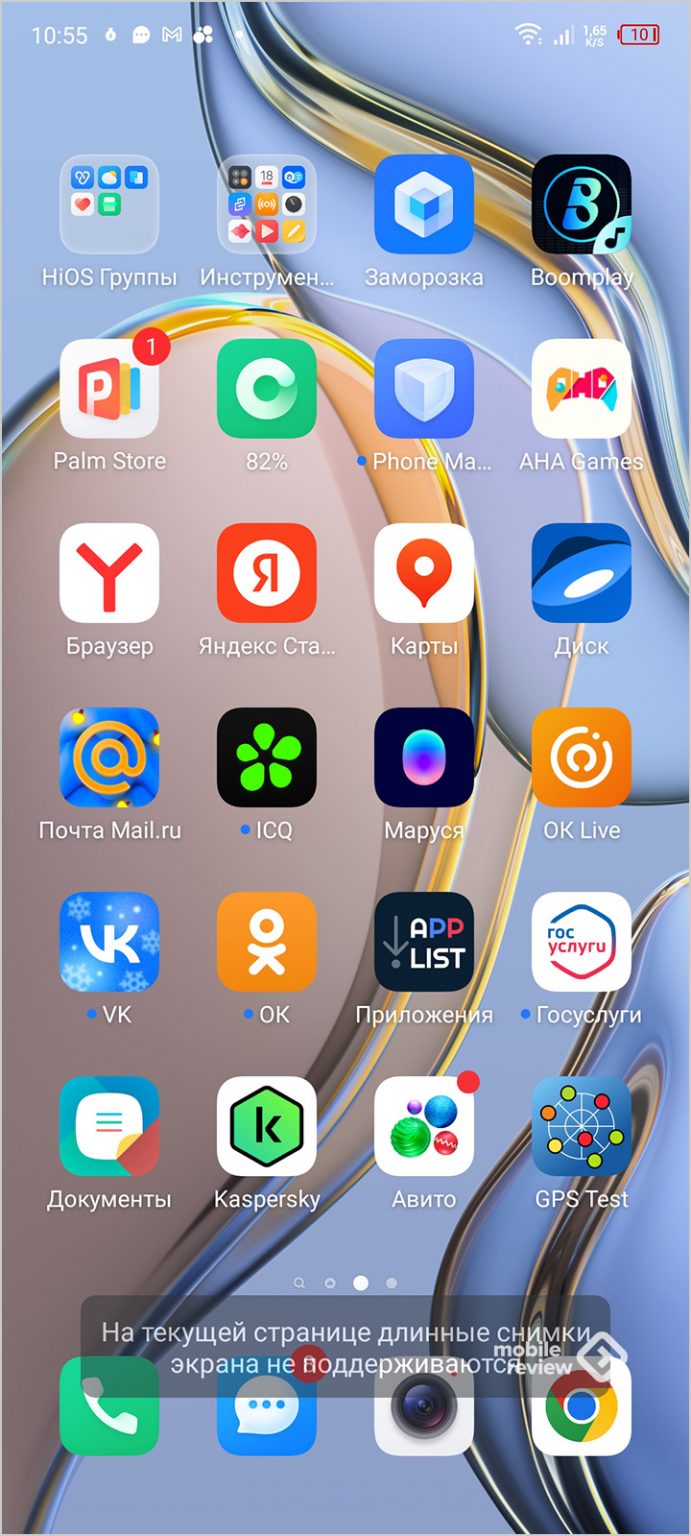Open Почта Mail.ru

coord(109,757)
